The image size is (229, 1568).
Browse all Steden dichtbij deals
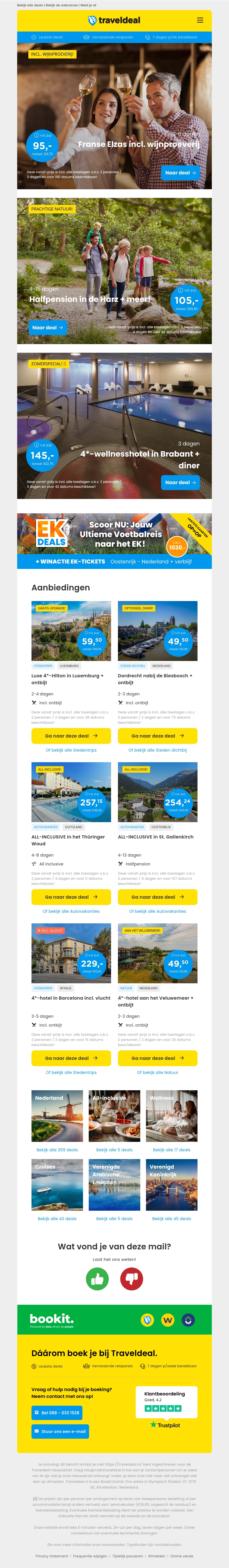point(157,750)
